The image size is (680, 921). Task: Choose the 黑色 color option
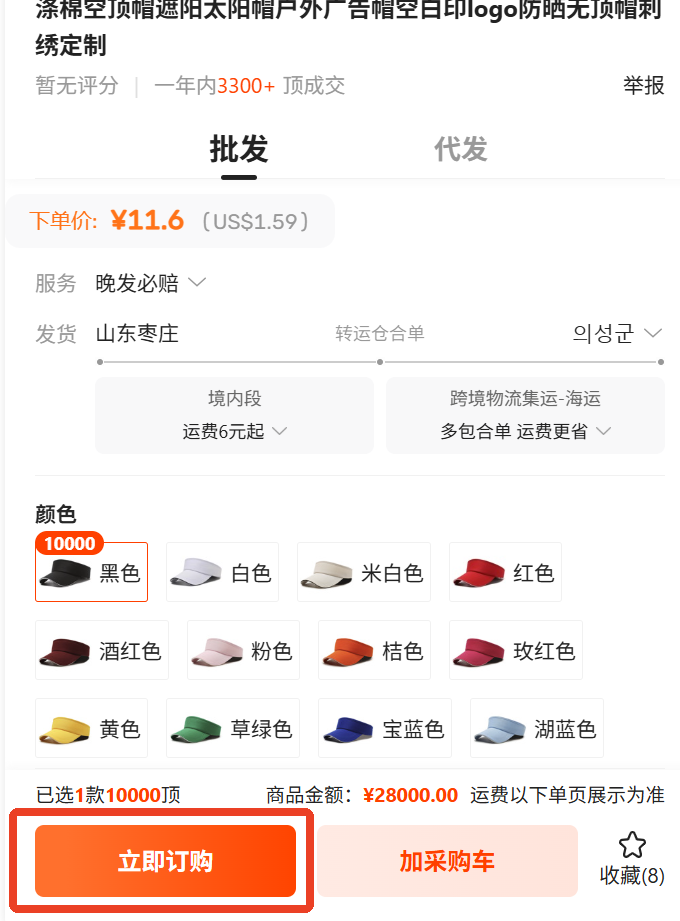(x=91, y=573)
